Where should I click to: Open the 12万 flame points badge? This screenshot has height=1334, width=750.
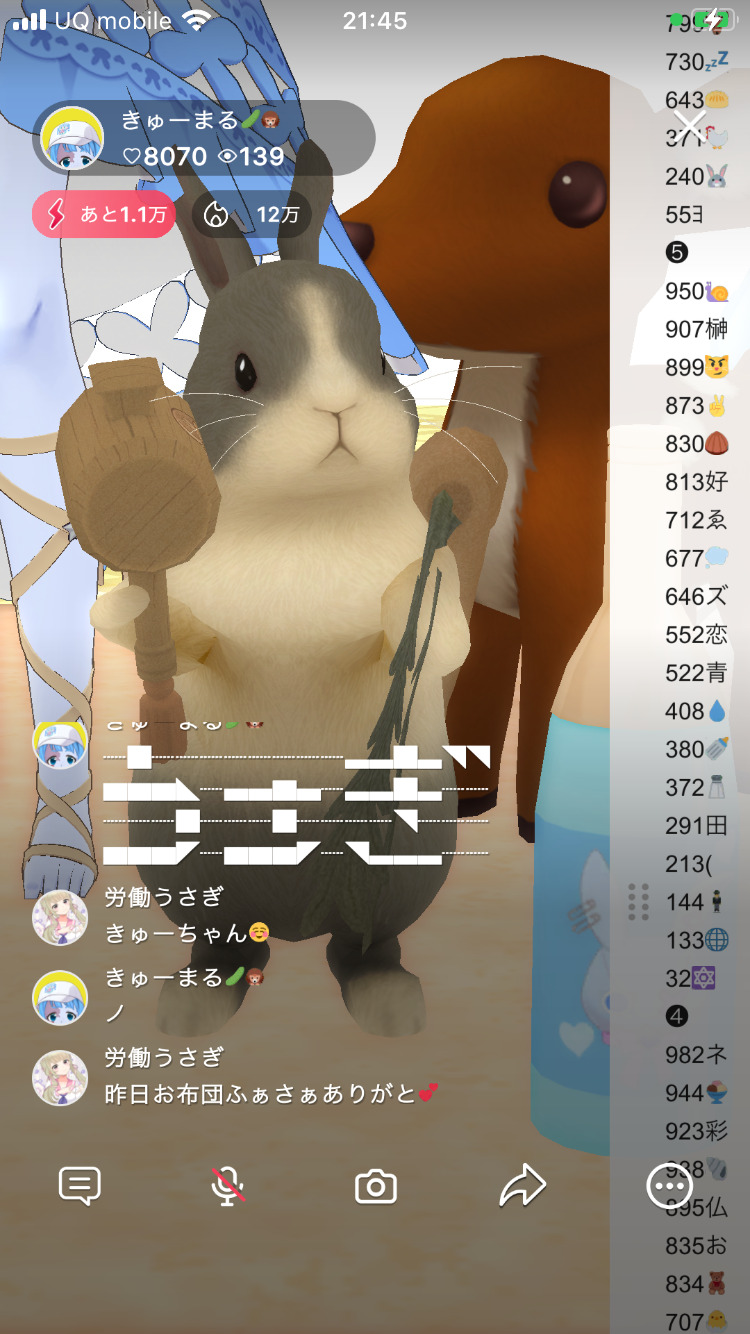(x=251, y=215)
